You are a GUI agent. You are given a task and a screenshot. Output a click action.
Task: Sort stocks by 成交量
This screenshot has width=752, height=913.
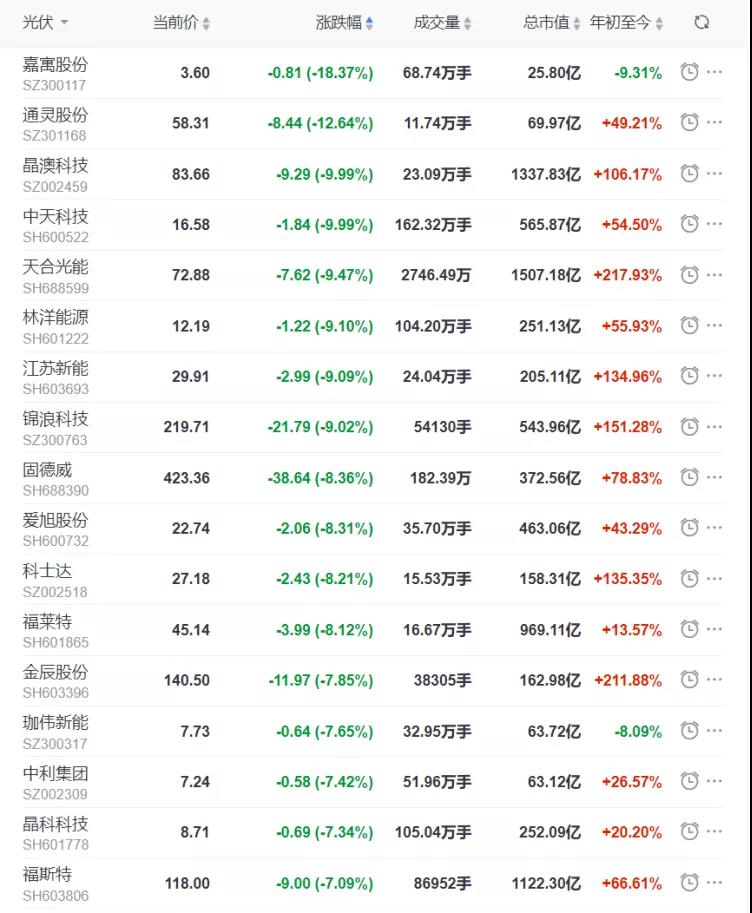pos(442,22)
